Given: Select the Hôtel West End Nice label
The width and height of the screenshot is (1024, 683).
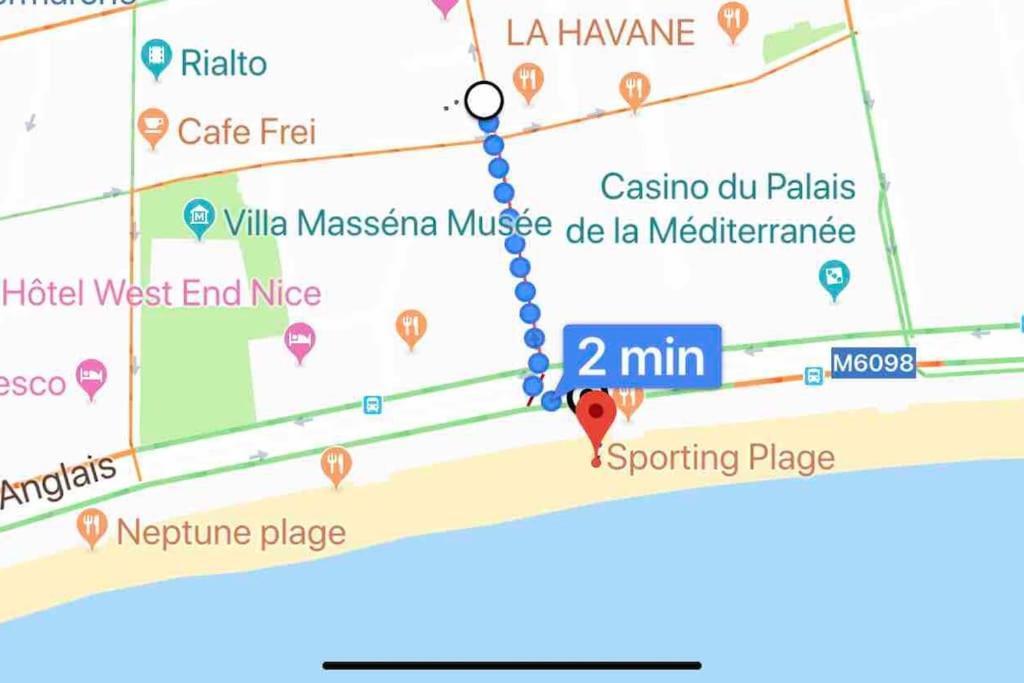Looking at the screenshot, I should [x=162, y=294].
